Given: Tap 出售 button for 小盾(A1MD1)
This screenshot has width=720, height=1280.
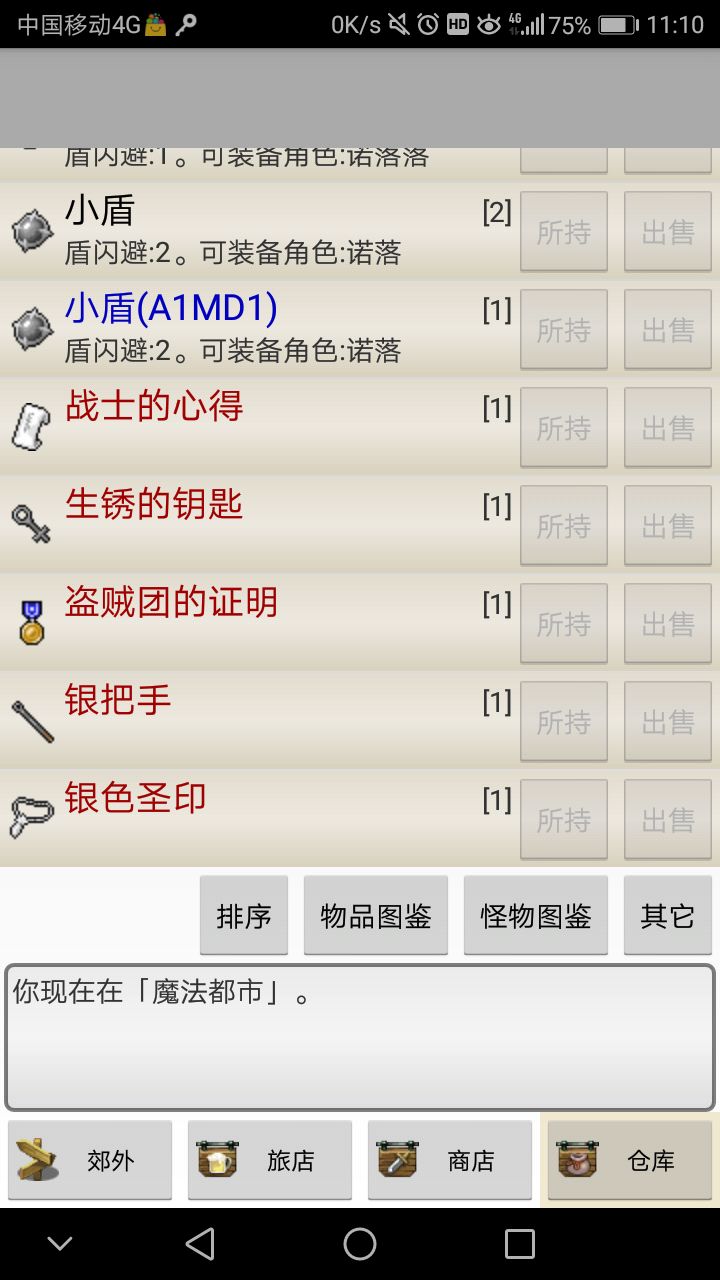Looking at the screenshot, I should point(668,329).
